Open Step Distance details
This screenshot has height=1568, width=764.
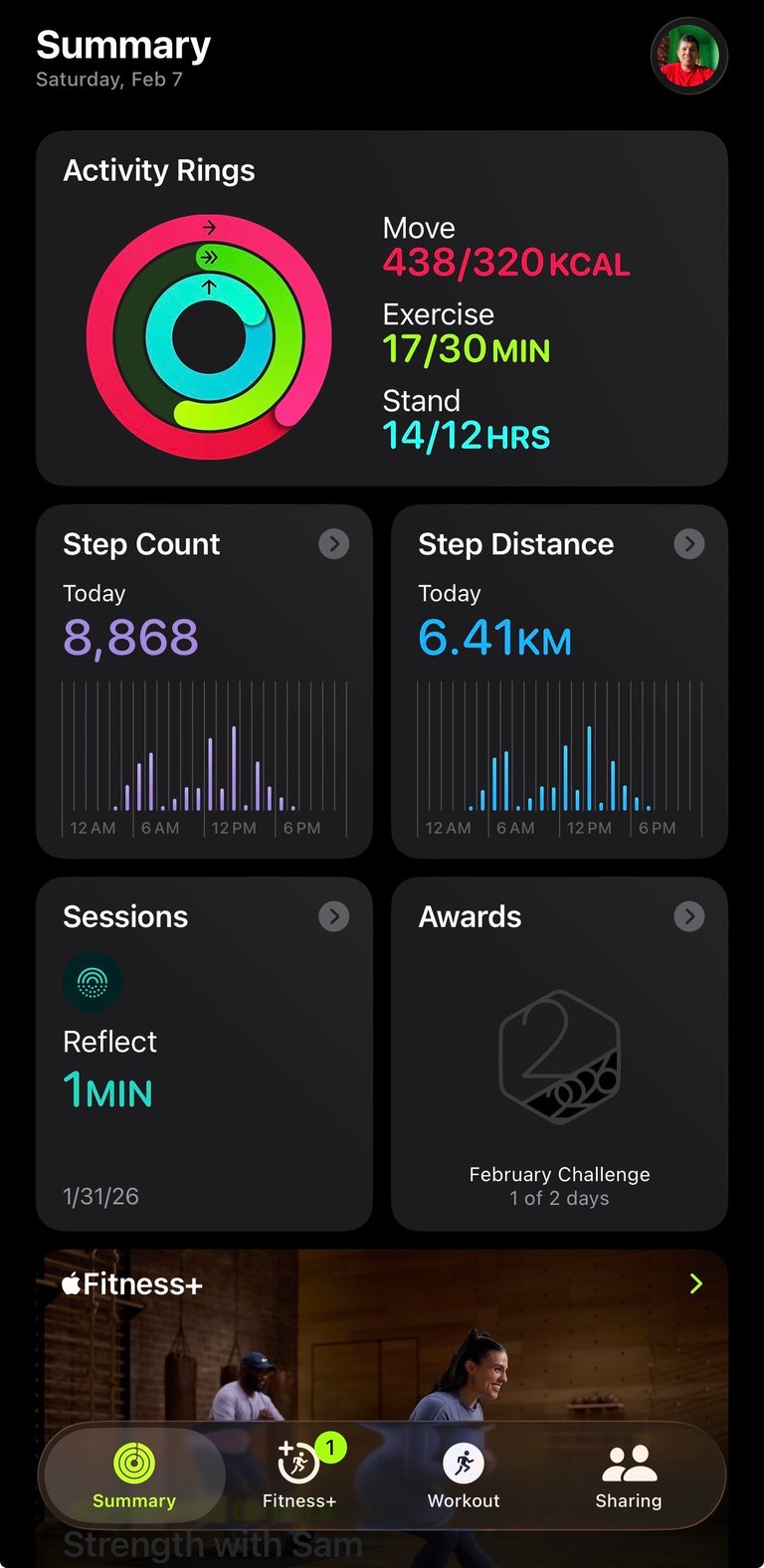[688, 544]
